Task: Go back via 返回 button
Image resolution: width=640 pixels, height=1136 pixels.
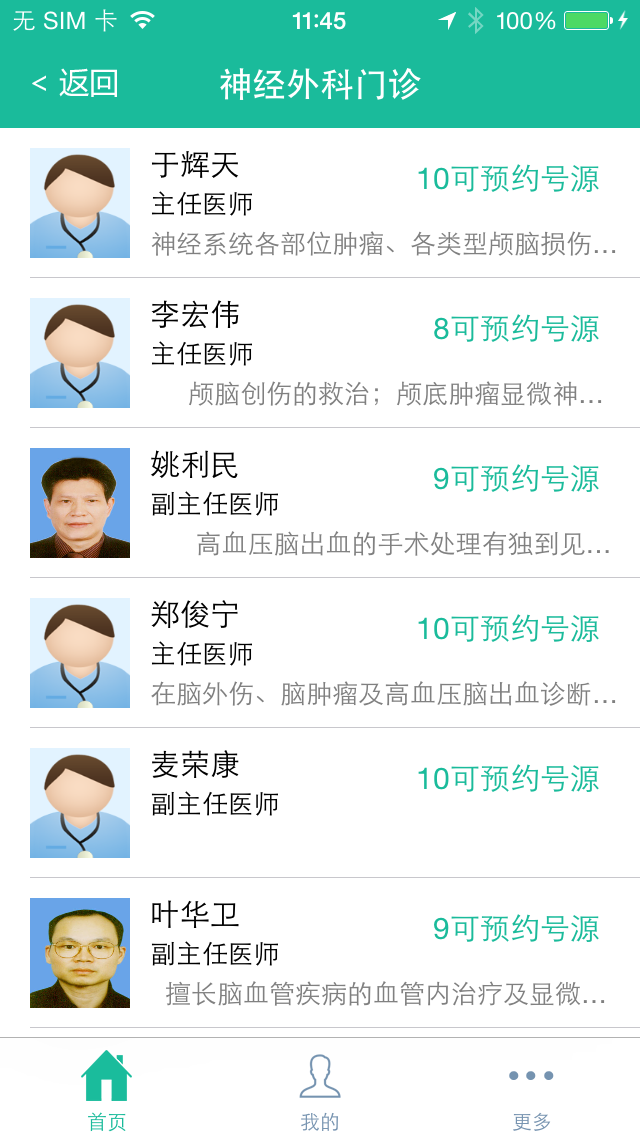Action: tap(76, 84)
